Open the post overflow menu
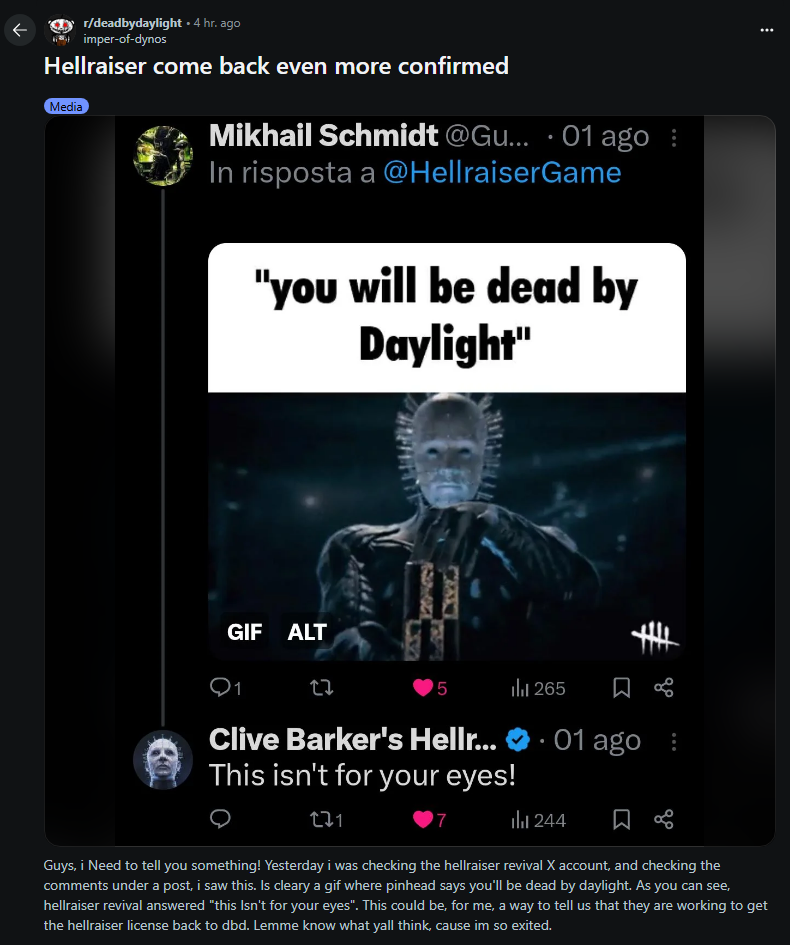Image resolution: width=790 pixels, height=945 pixels. (766, 30)
